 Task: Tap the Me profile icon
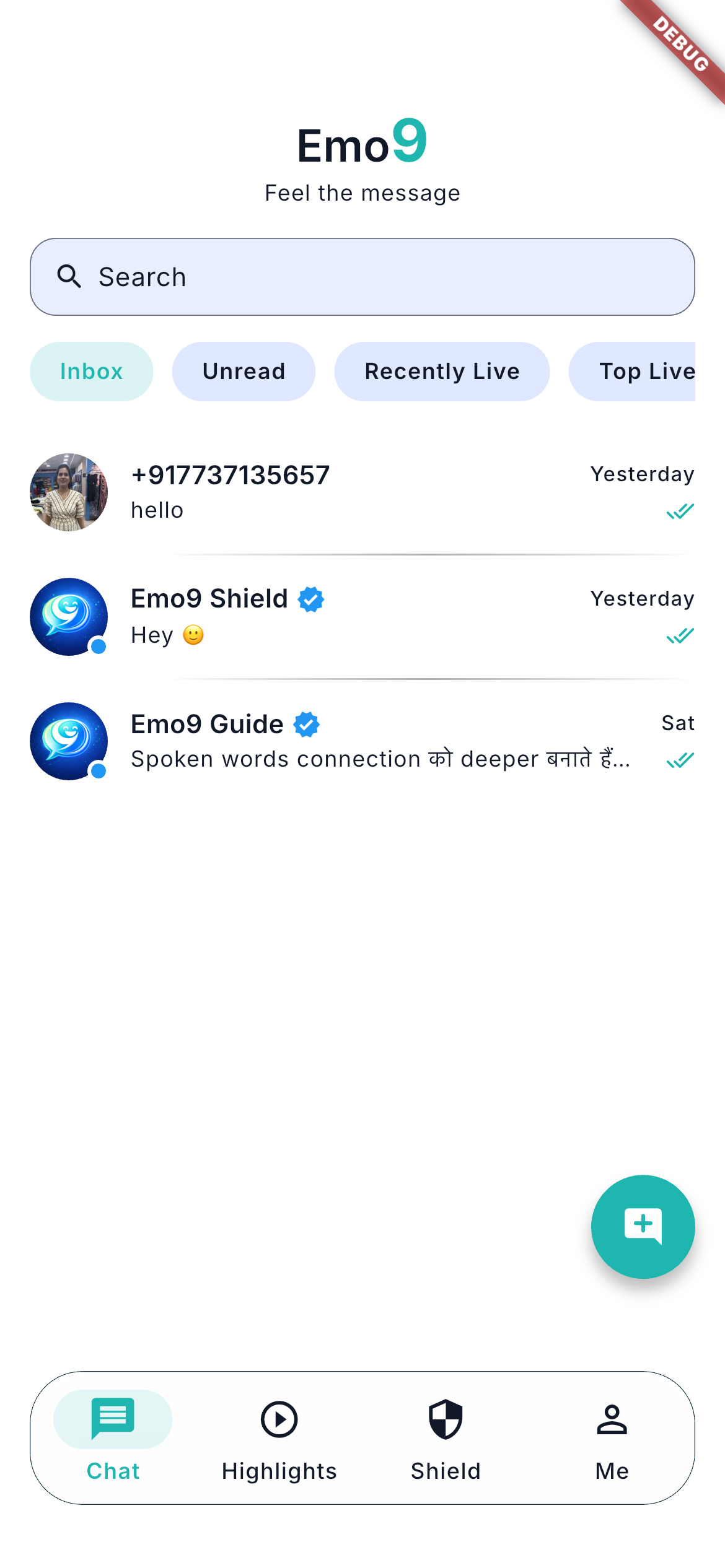coord(612,1419)
